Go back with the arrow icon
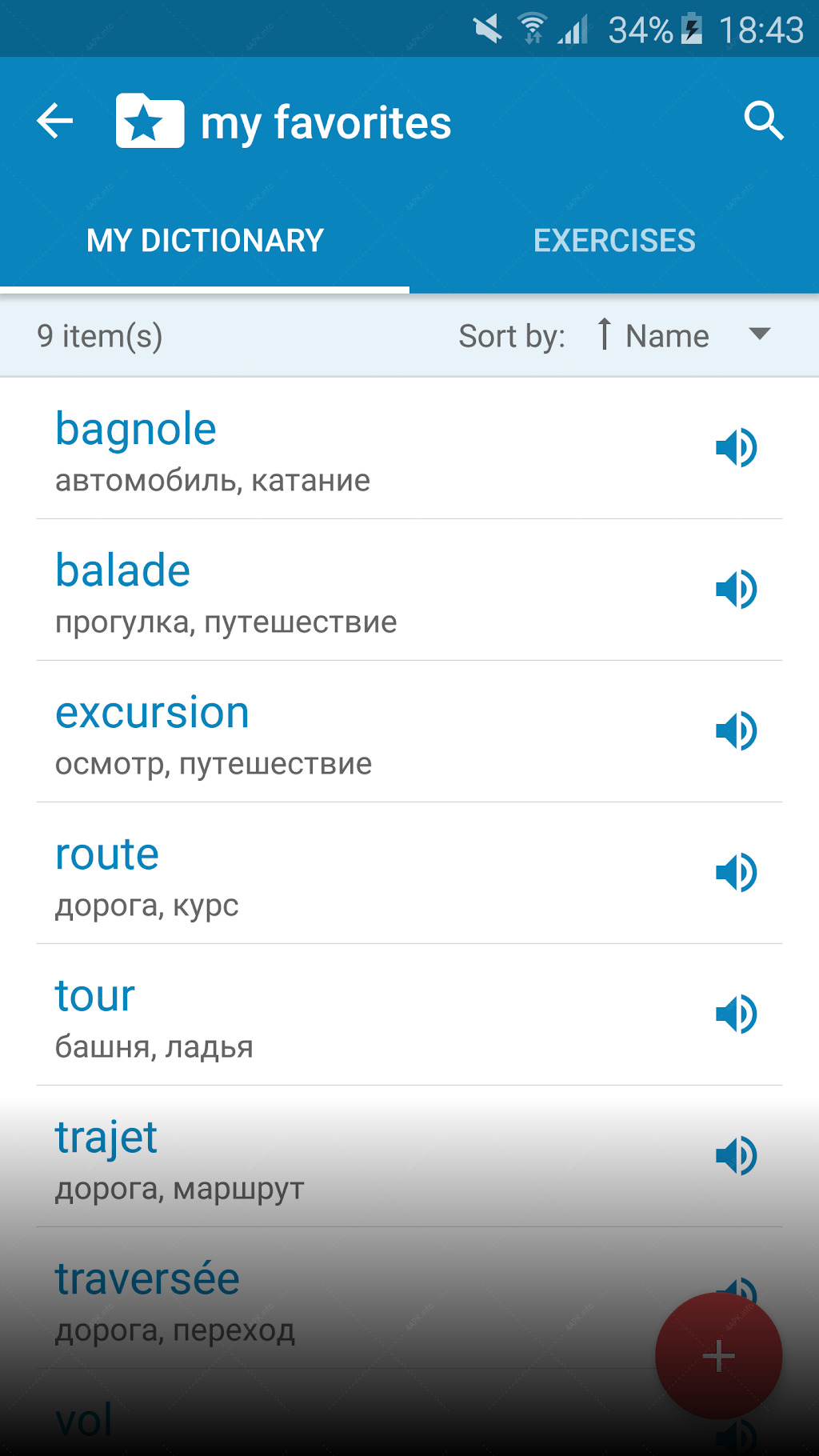Viewport: 819px width, 1456px height. tap(55, 122)
